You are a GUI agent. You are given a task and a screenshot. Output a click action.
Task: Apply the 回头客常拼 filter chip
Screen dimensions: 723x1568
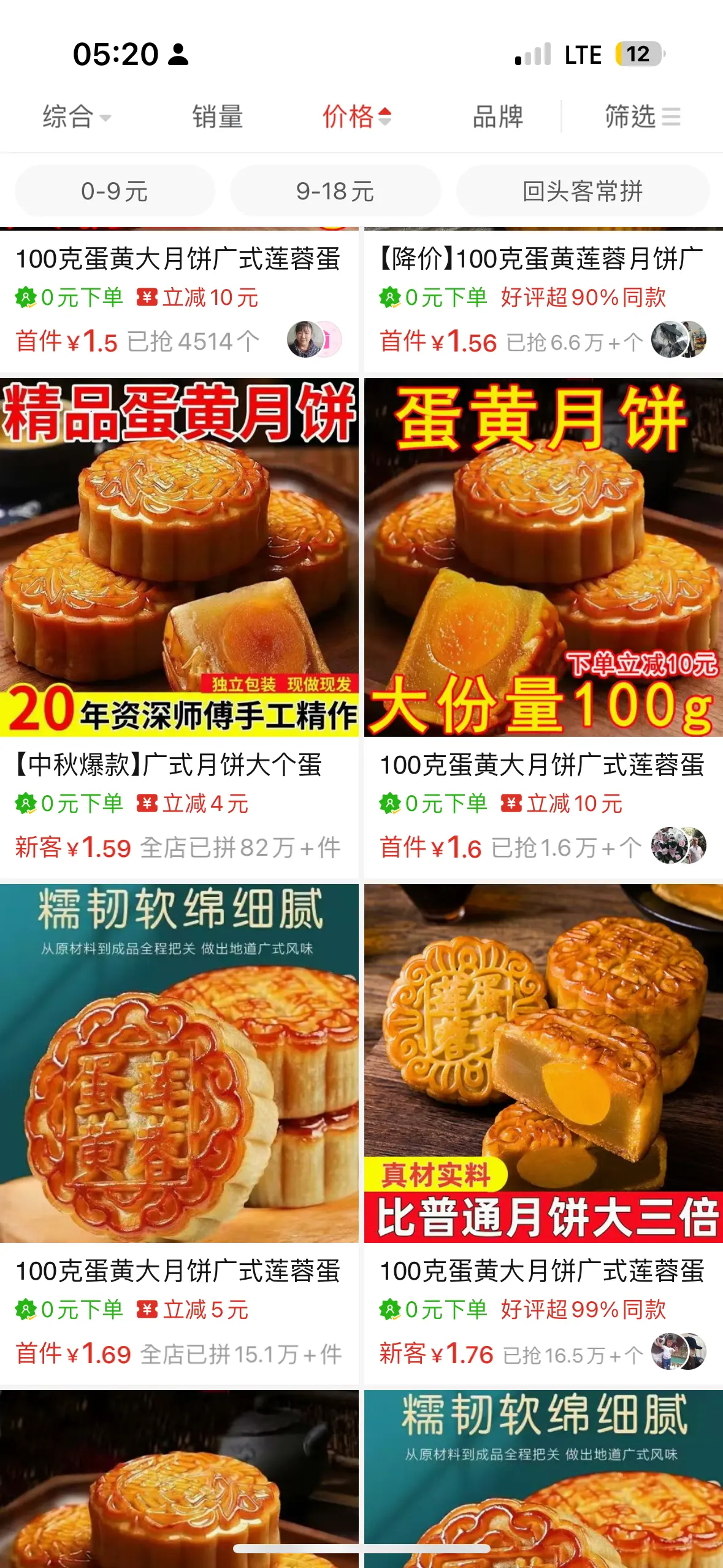click(583, 191)
